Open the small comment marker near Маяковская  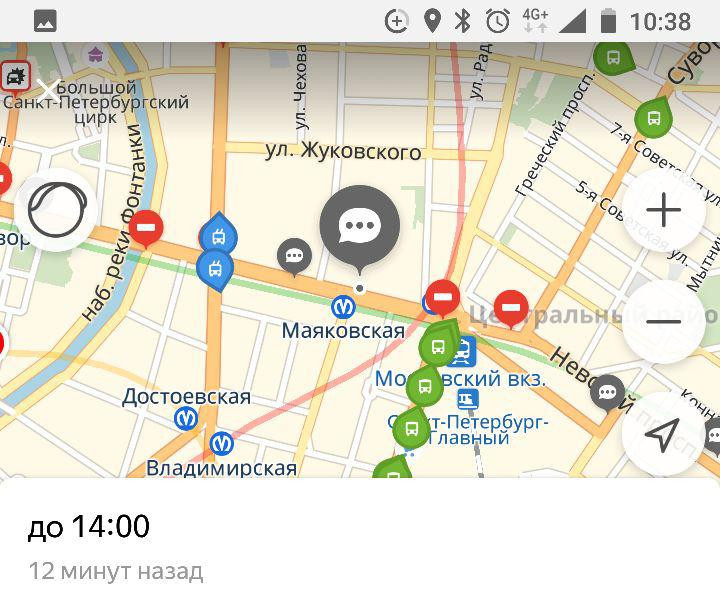point(293,256)
